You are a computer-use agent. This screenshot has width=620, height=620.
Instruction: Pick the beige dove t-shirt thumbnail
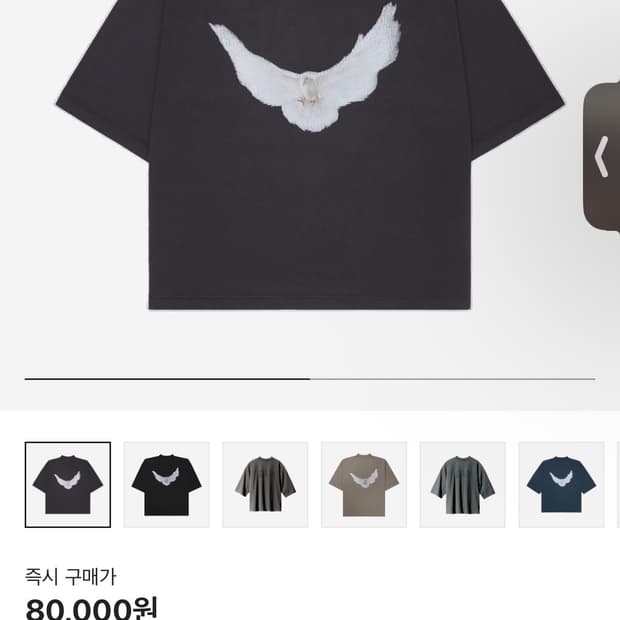(x=364, y=485)
